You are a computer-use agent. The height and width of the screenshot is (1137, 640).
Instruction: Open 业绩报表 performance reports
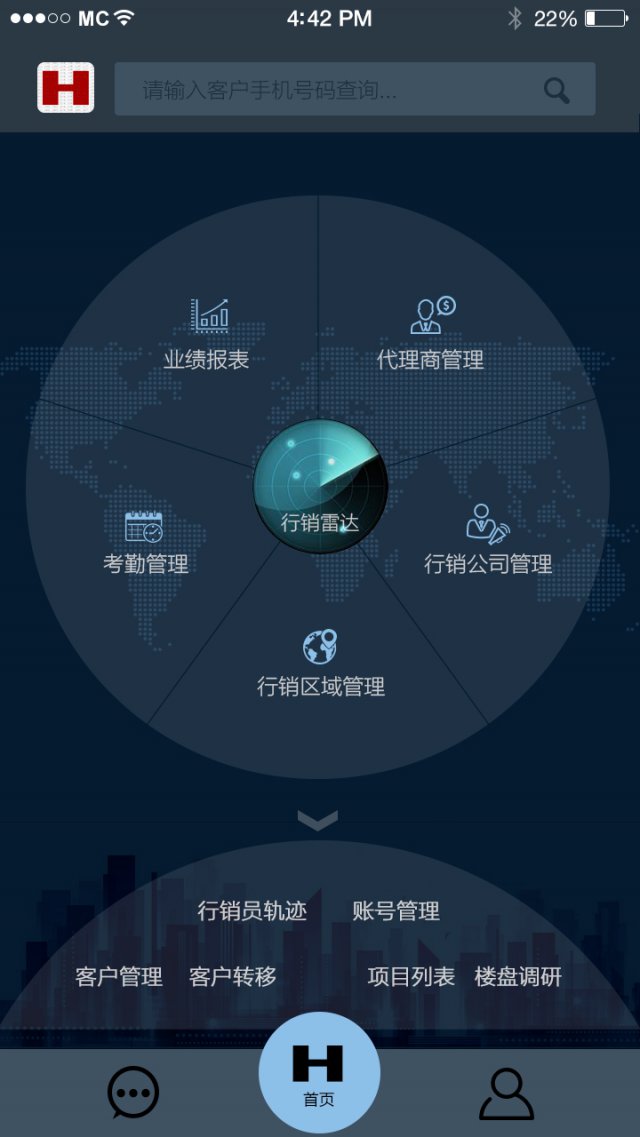point(207,335)
